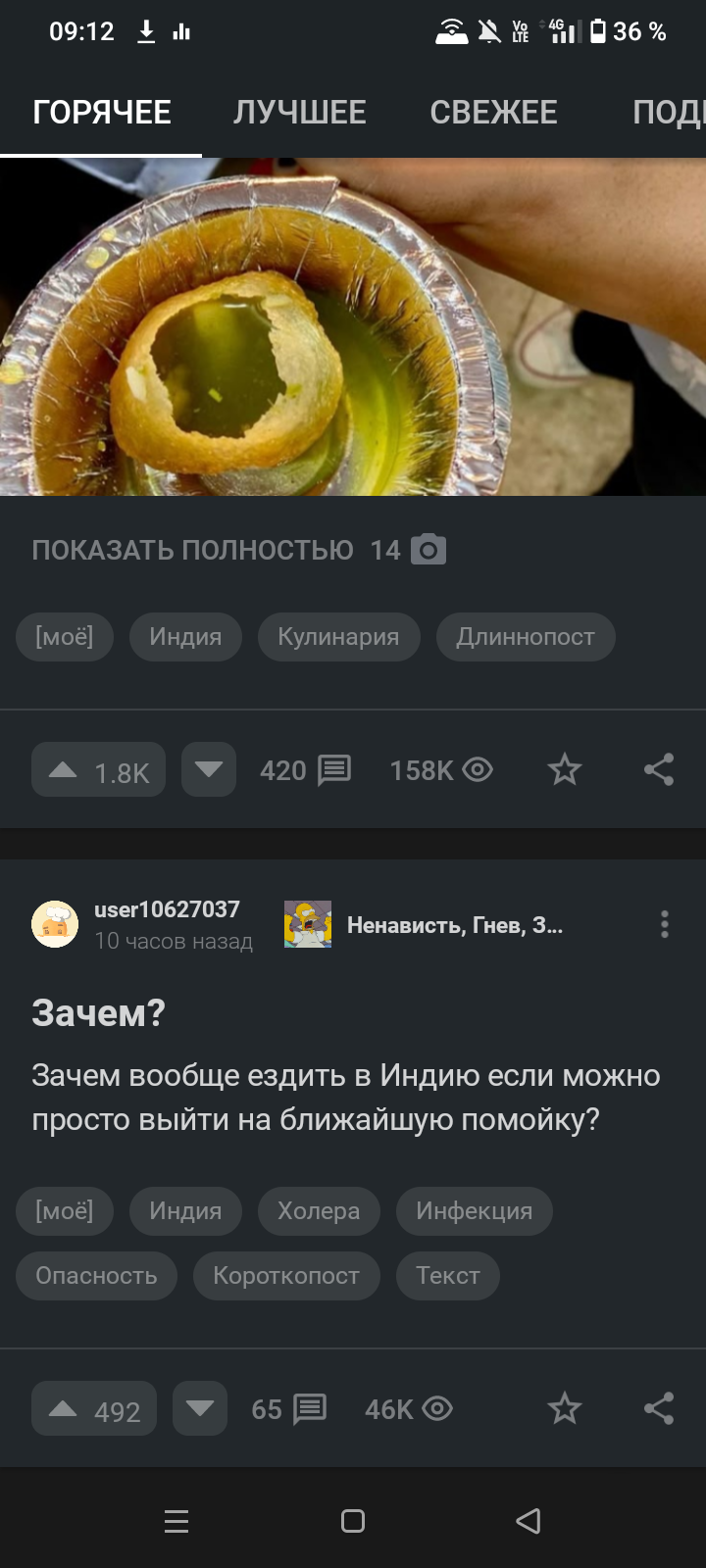This screenshot has width=706, height=1568.
Task: Select the Кулинария tag chip
Action: (x=338, y=637)
